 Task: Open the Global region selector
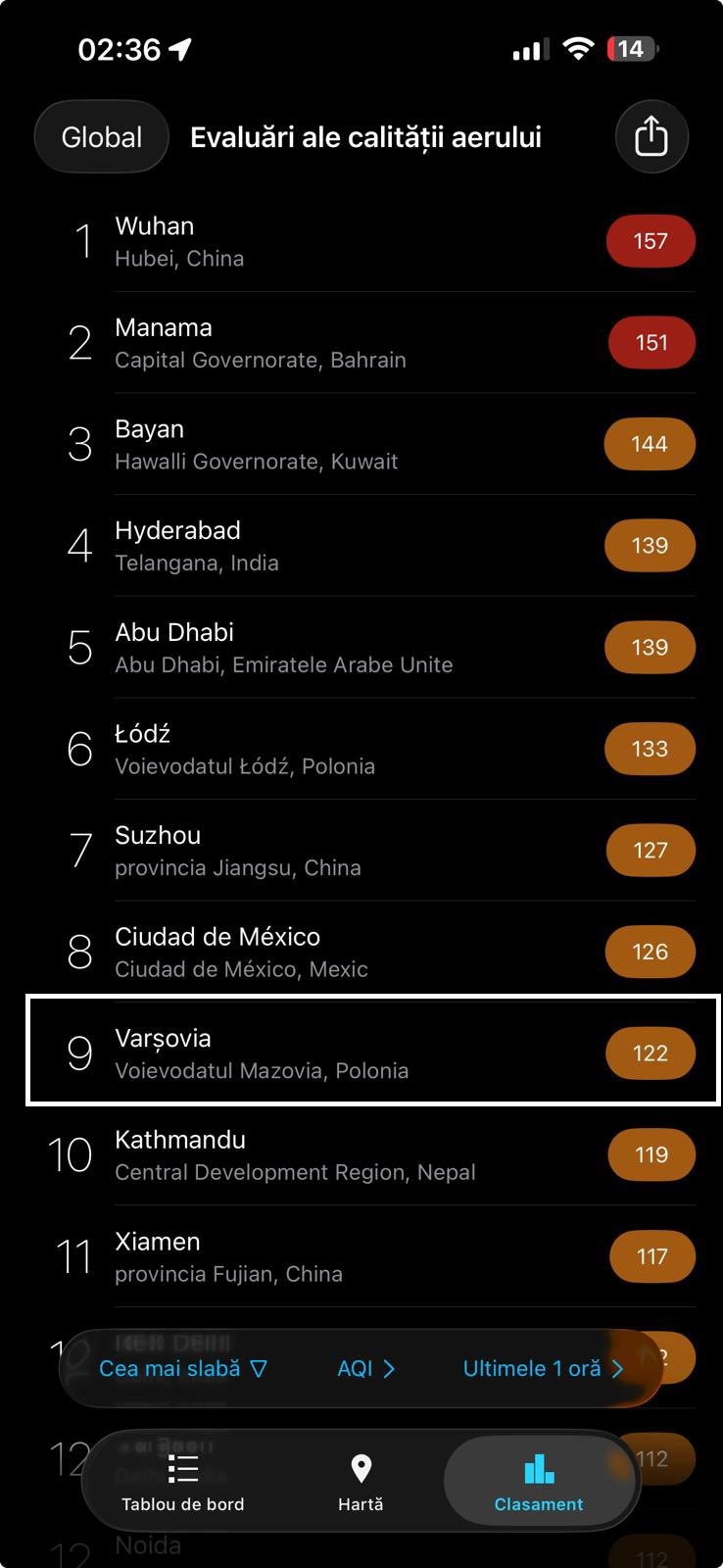[102, 137]
